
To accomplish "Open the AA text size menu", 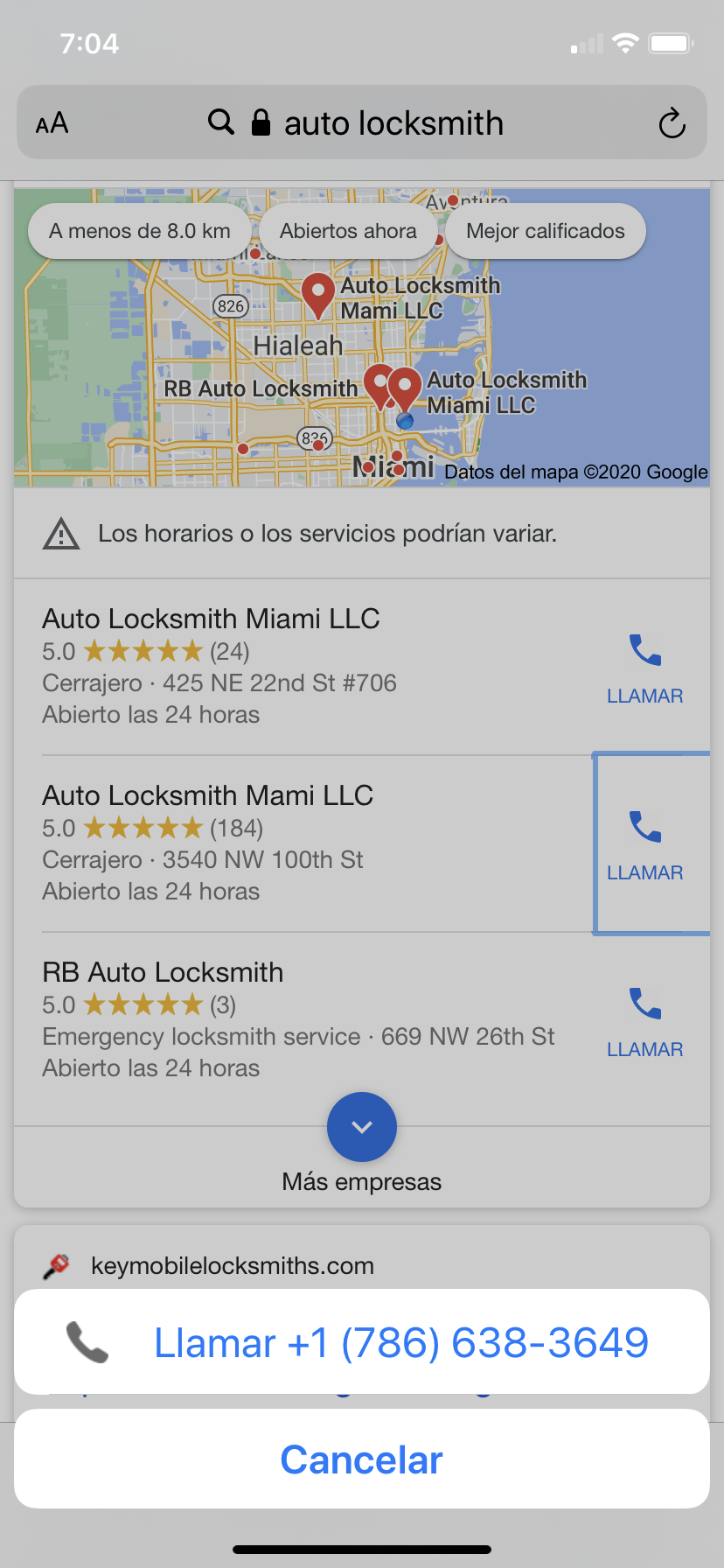I will click(52, 123).
